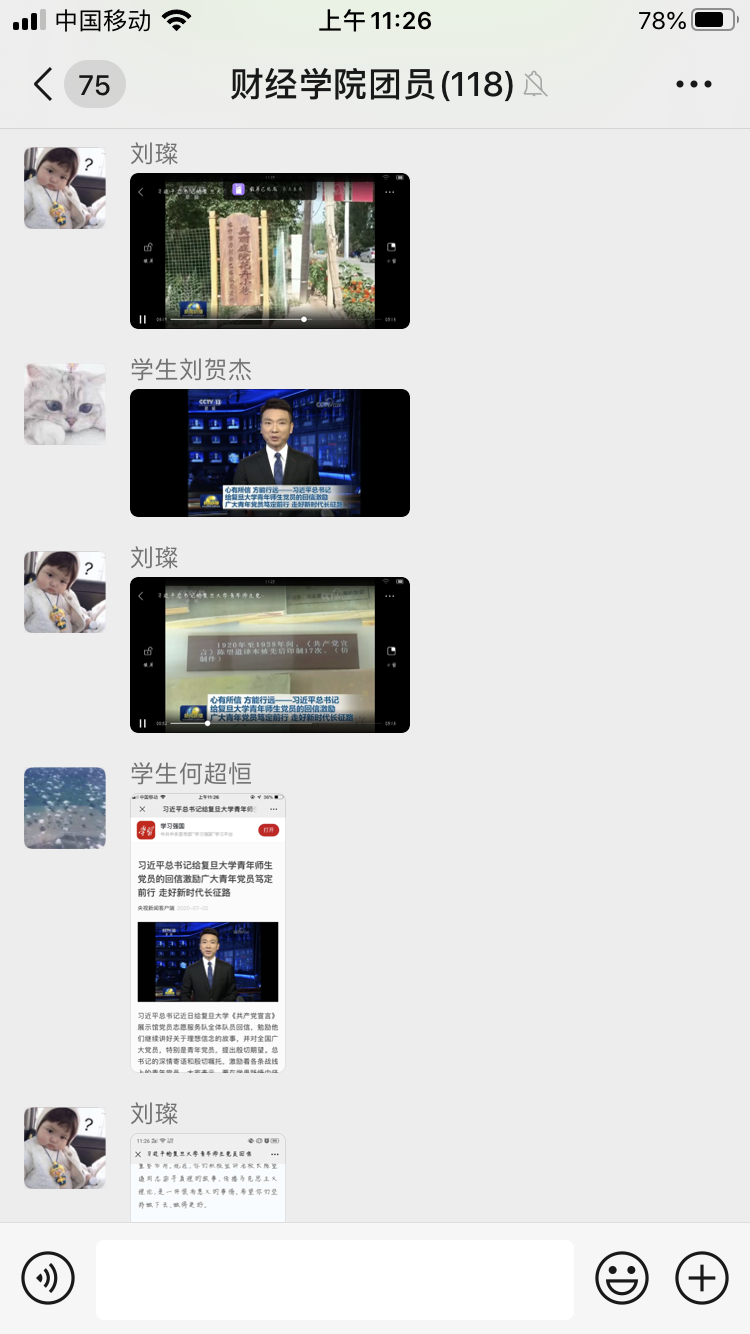Open 刘璨's image of the 1920 document exhibit
This screenshot has height=1334, width=750.
pos(270,655)
